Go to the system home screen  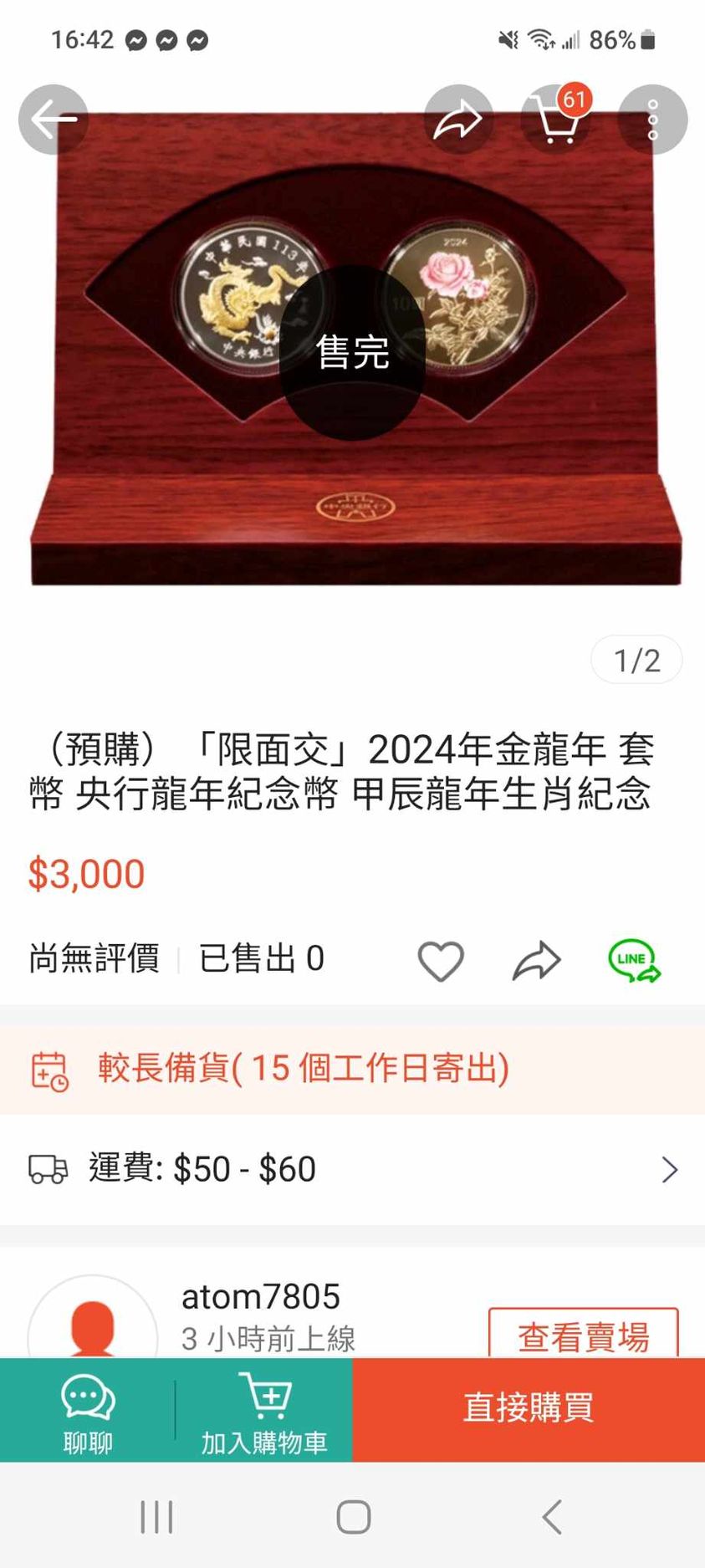click(x=353, y=1516)
